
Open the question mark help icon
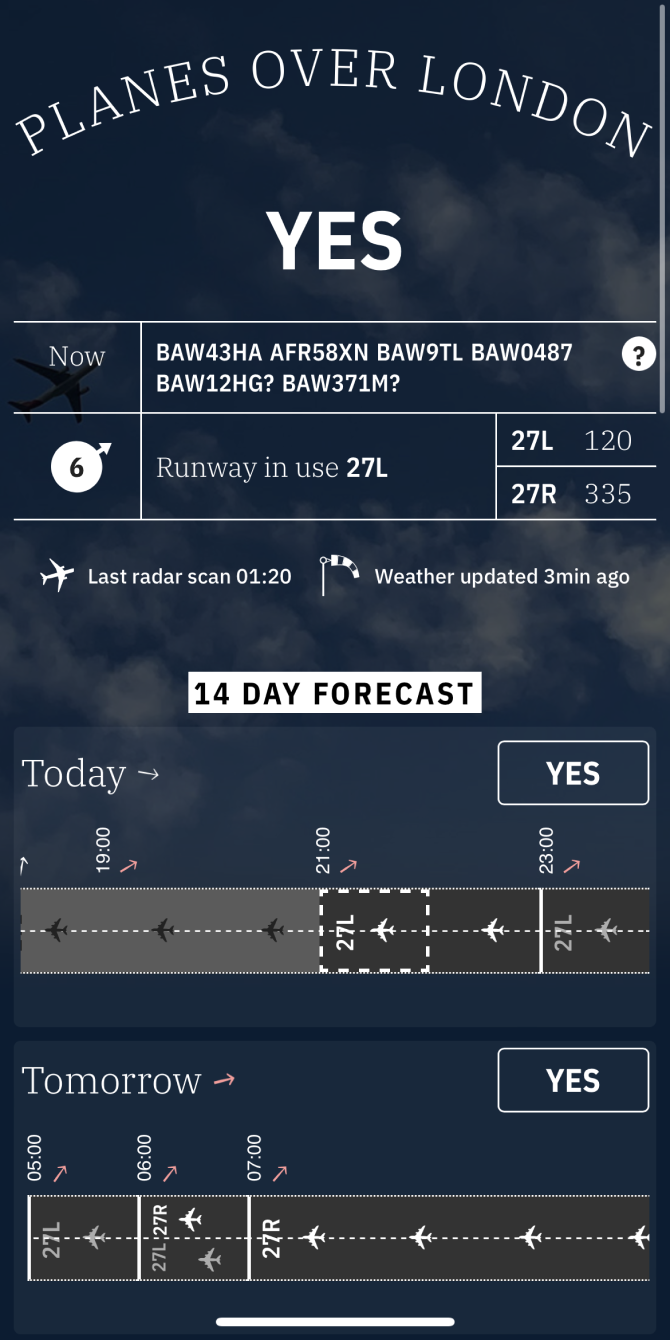pos(638,354)
